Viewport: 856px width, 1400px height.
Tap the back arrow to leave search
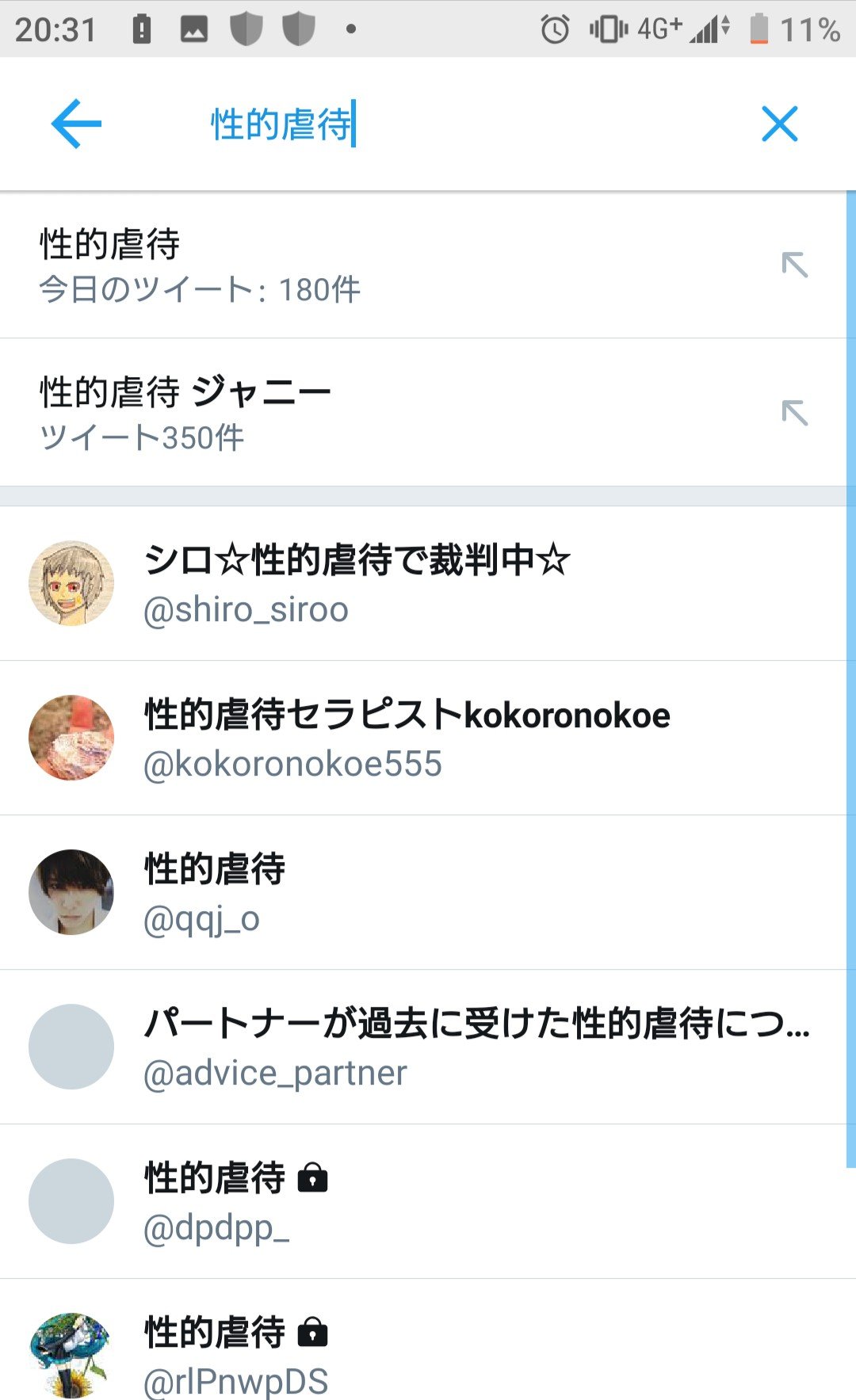coord(76,124)
